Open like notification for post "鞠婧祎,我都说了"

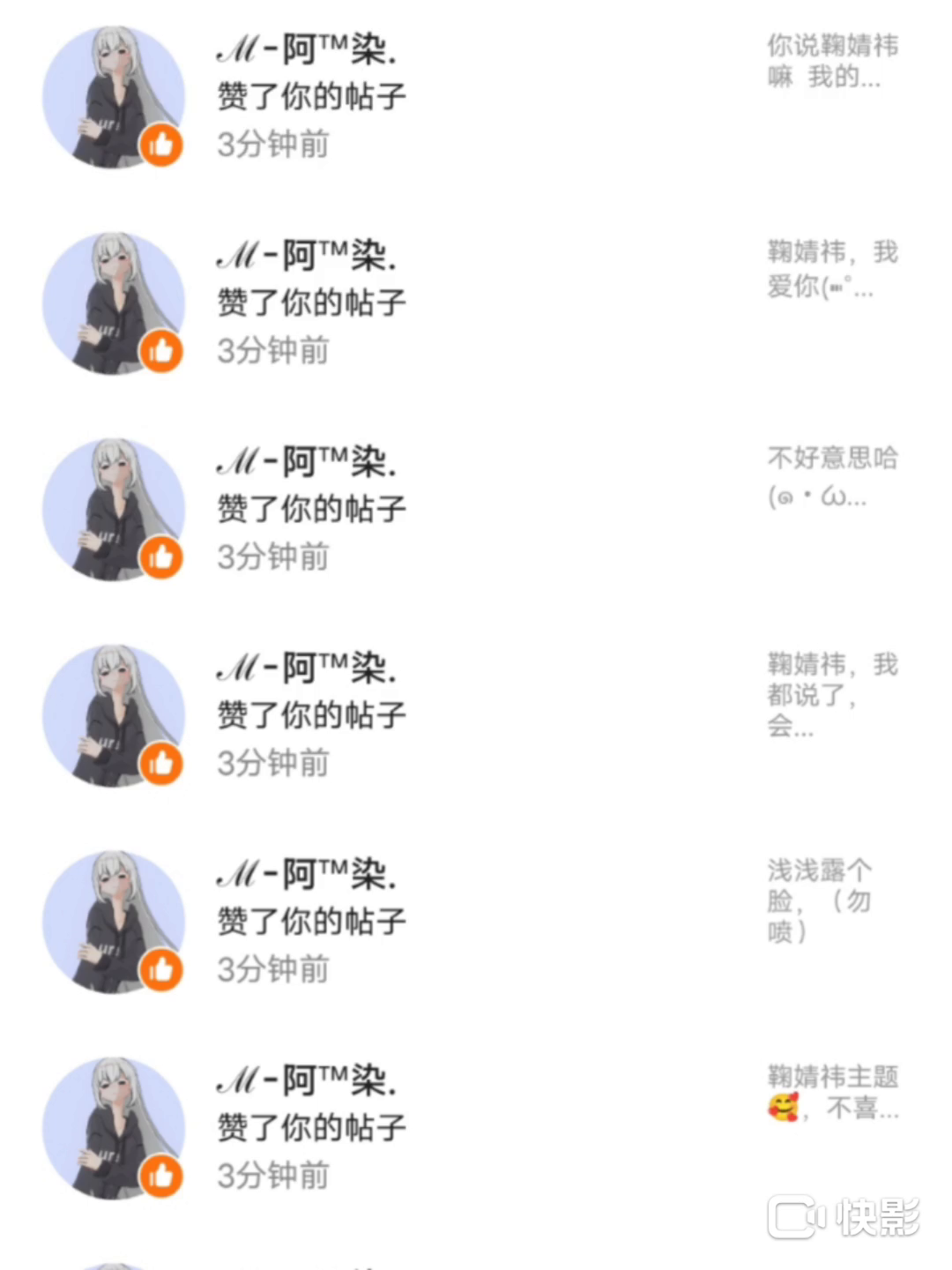[x=311, y=715]
